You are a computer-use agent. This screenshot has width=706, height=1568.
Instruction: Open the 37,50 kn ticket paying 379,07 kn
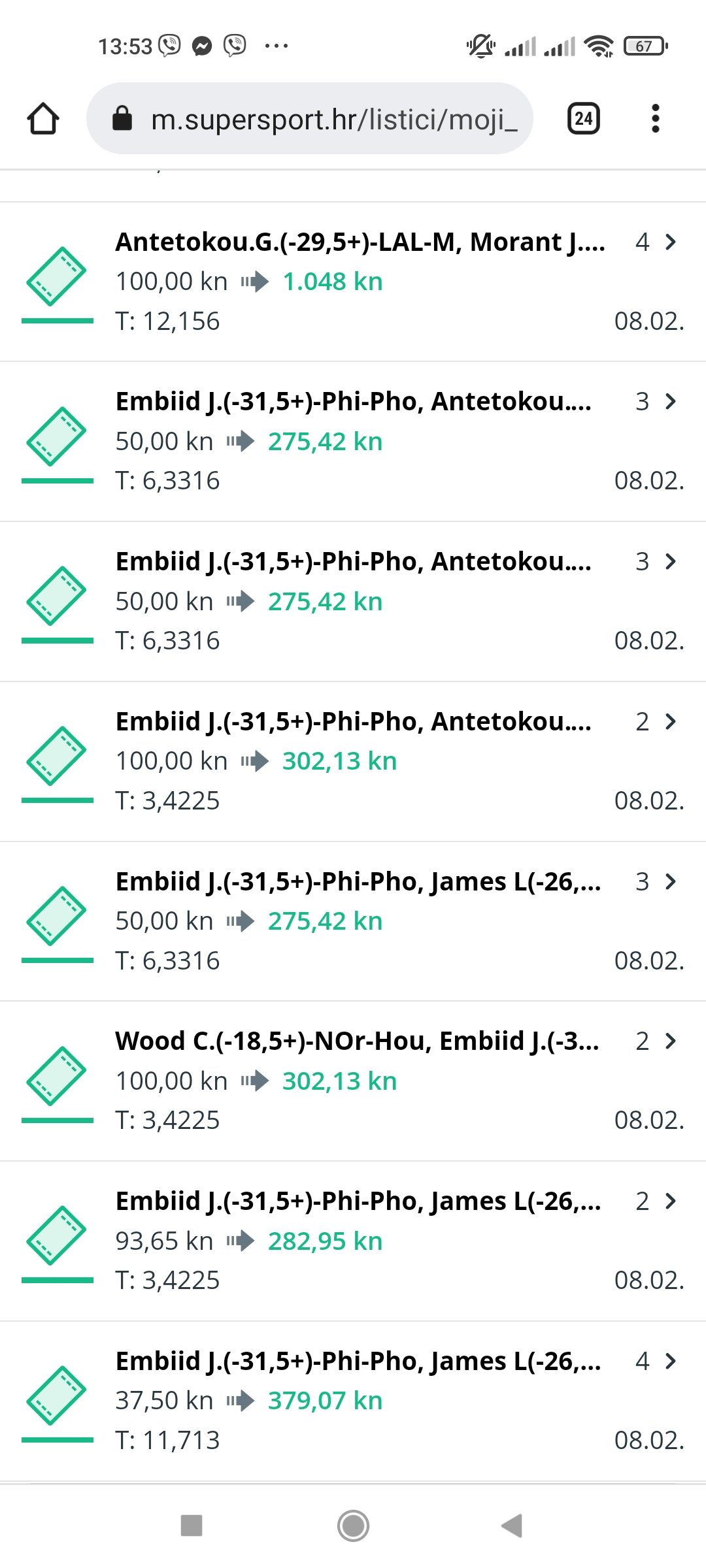click(353, 1401)
